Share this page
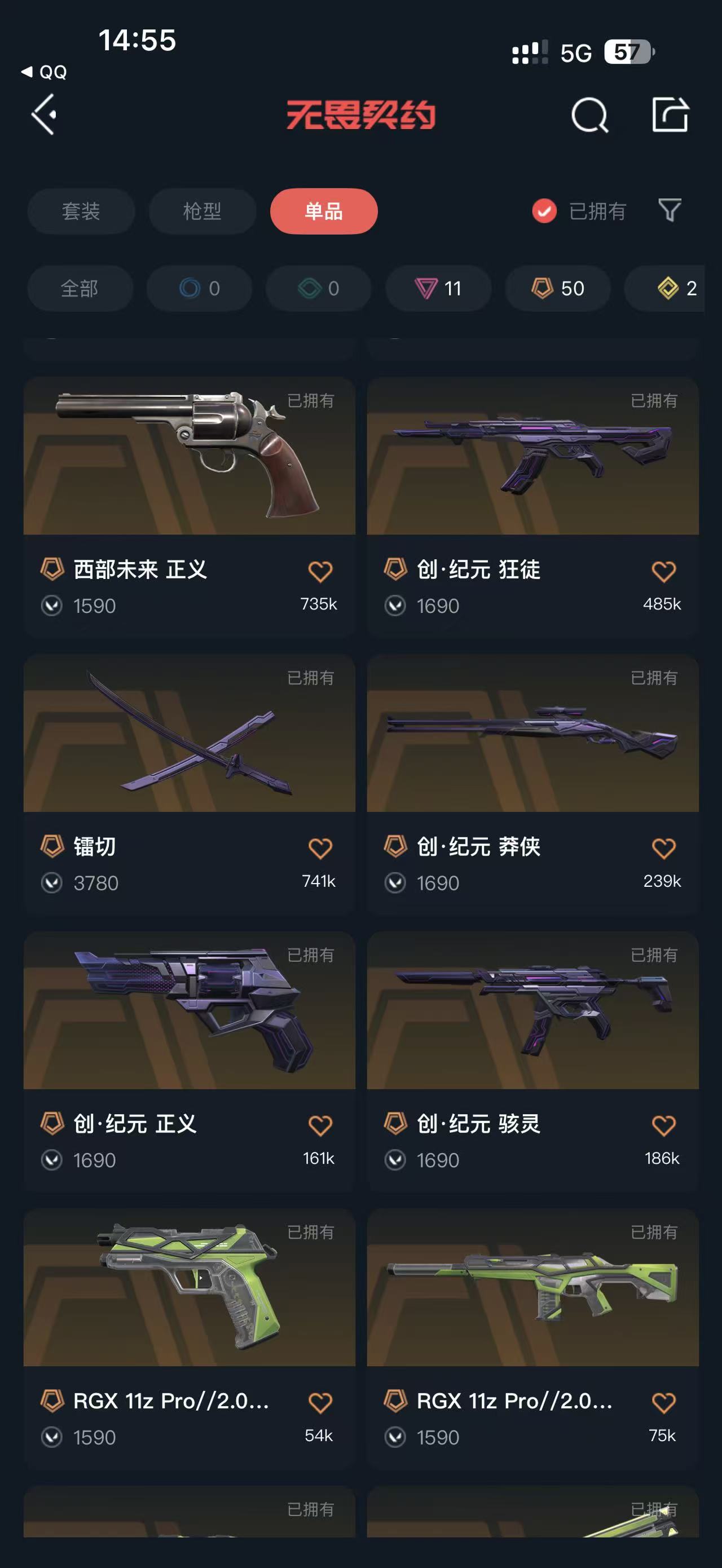 click(x=670, y=114)
